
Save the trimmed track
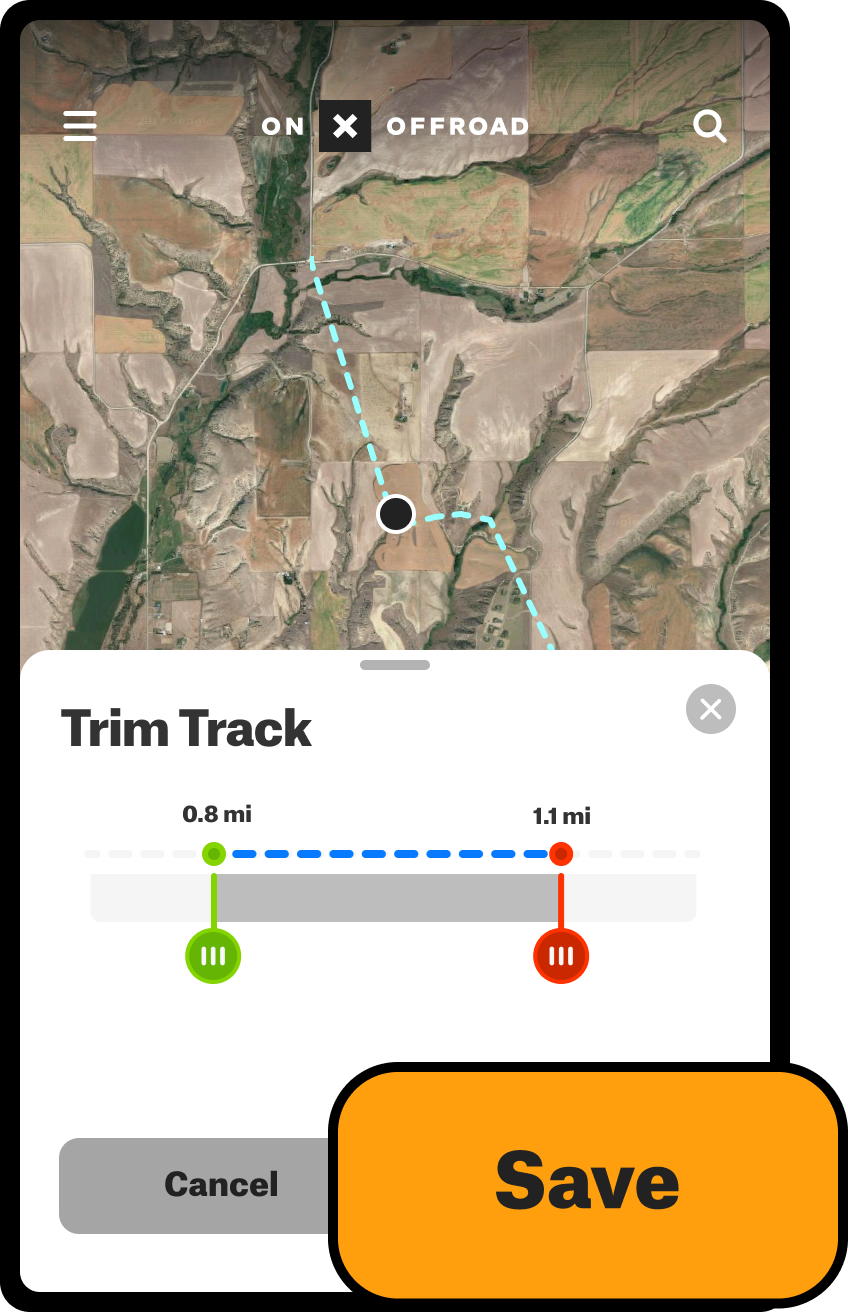(587, 1184)
